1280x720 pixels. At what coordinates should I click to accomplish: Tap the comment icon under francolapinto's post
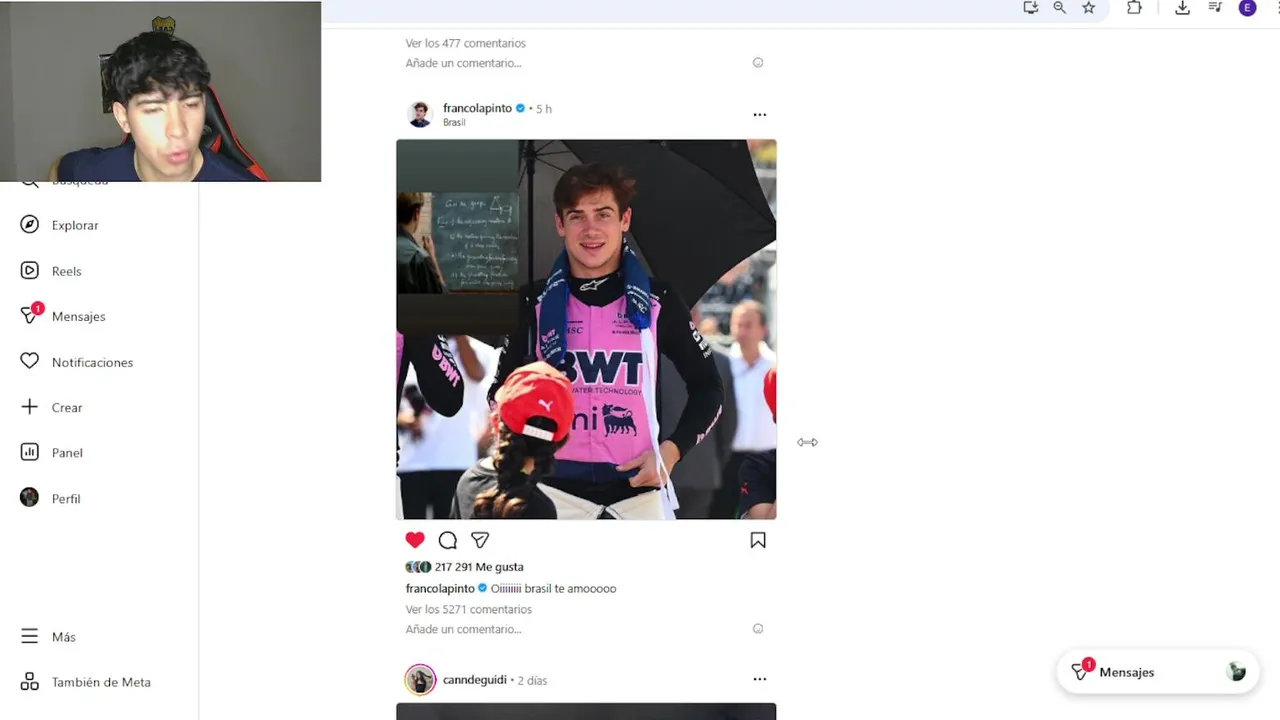click(448, 540)
